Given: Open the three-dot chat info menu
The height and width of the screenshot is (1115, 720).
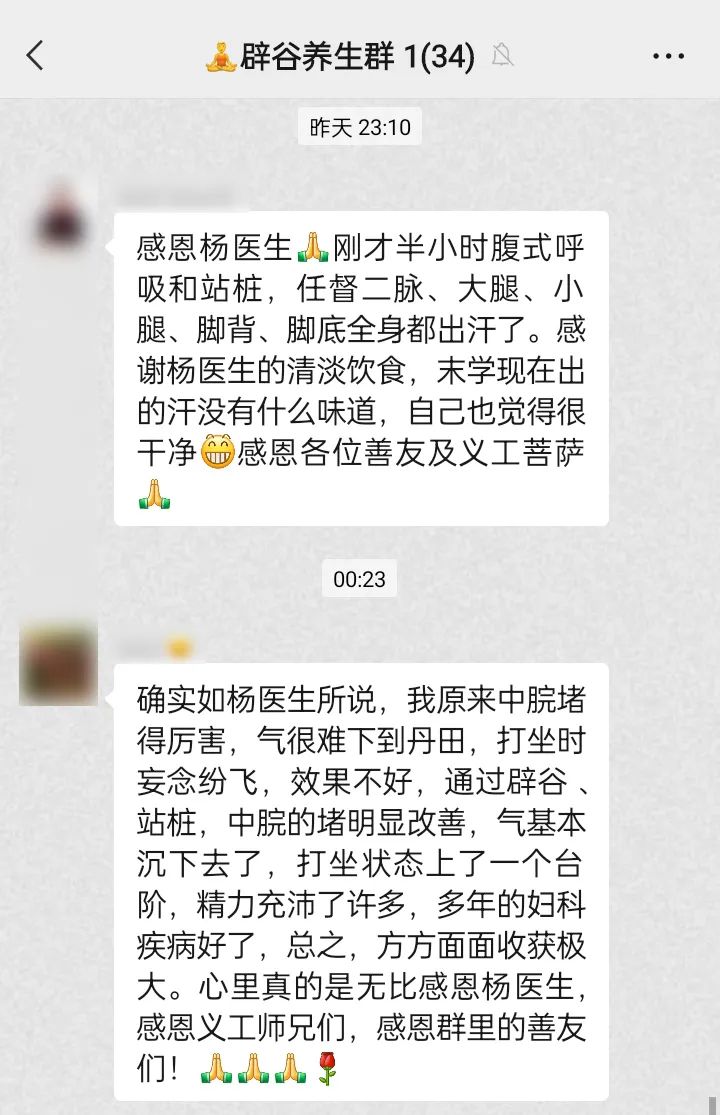Looking at the screenshot, I should tap(668, 56).
